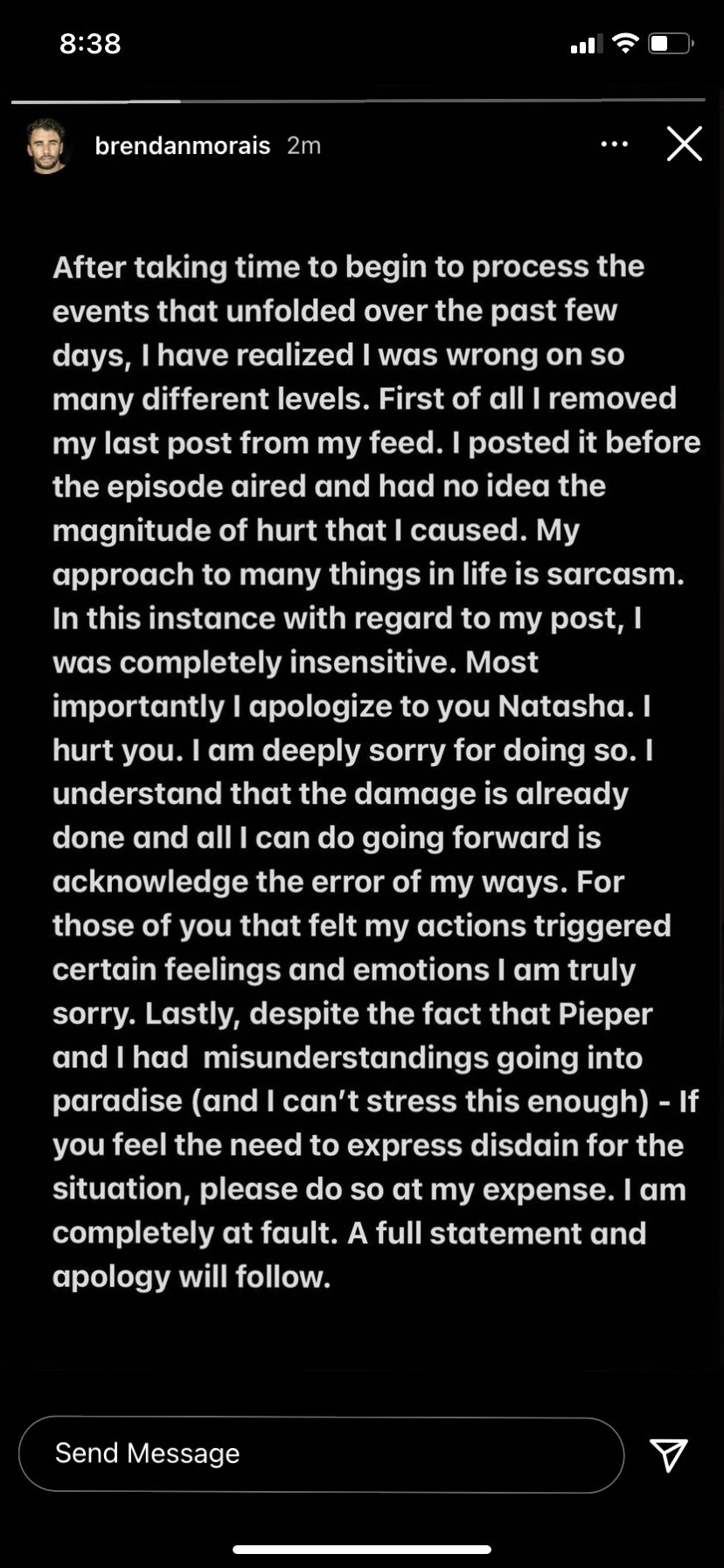Open brendanmorais profile picture

point(46,145)
